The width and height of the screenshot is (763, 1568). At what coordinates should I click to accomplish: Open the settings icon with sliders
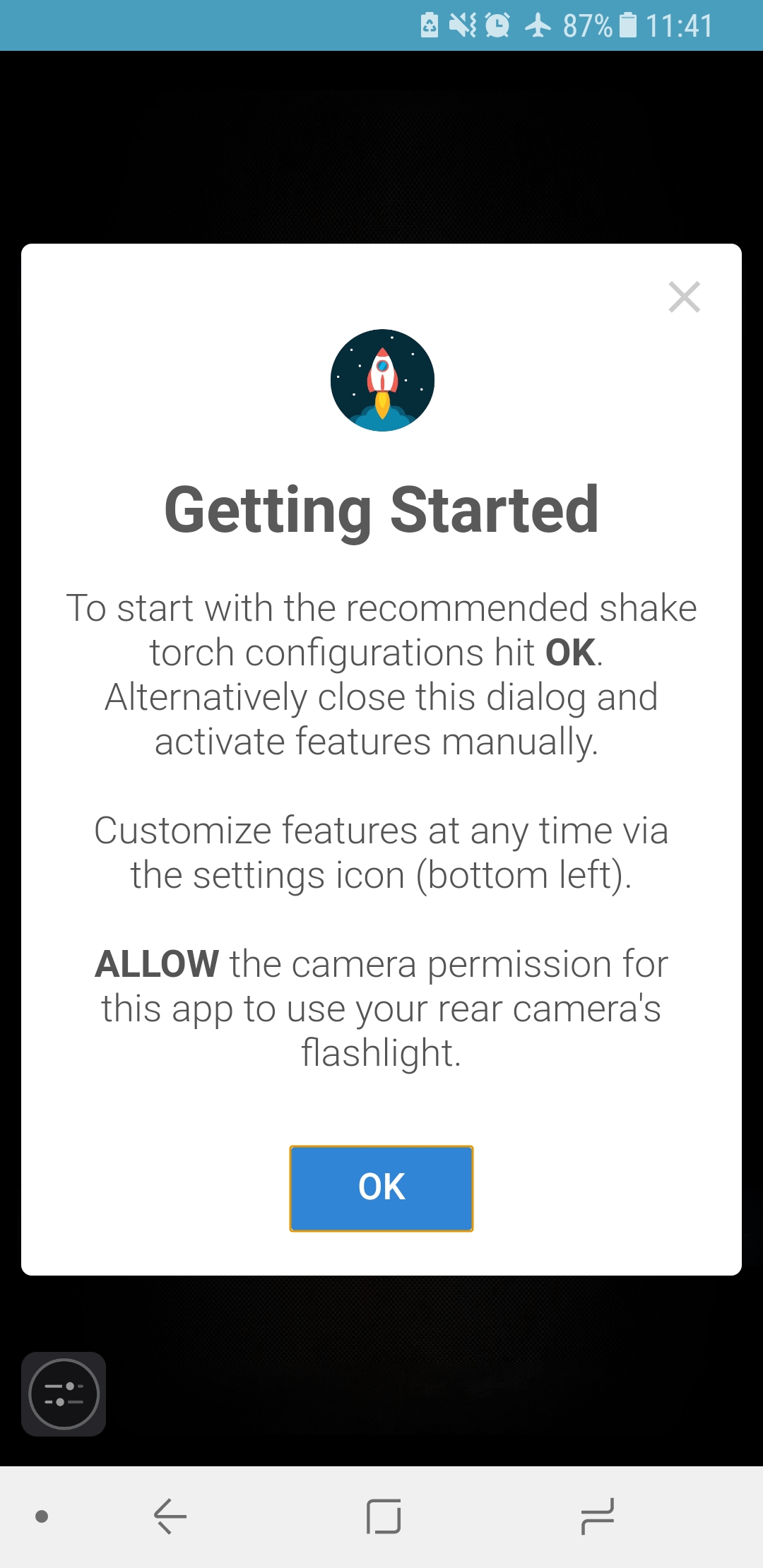(64, 1394)
